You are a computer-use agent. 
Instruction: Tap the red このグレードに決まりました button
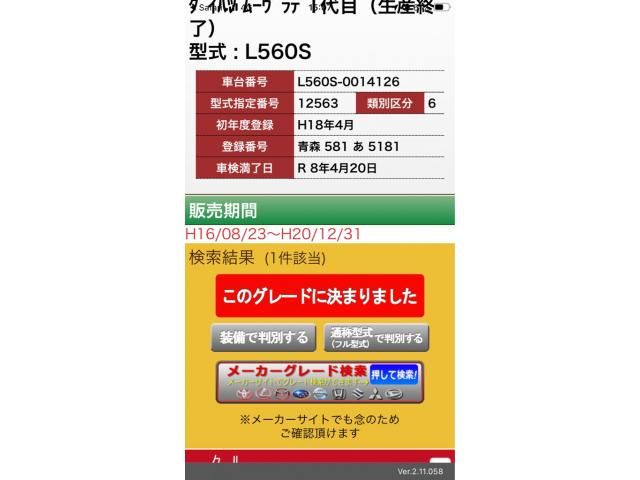click(x=320, y=296)
